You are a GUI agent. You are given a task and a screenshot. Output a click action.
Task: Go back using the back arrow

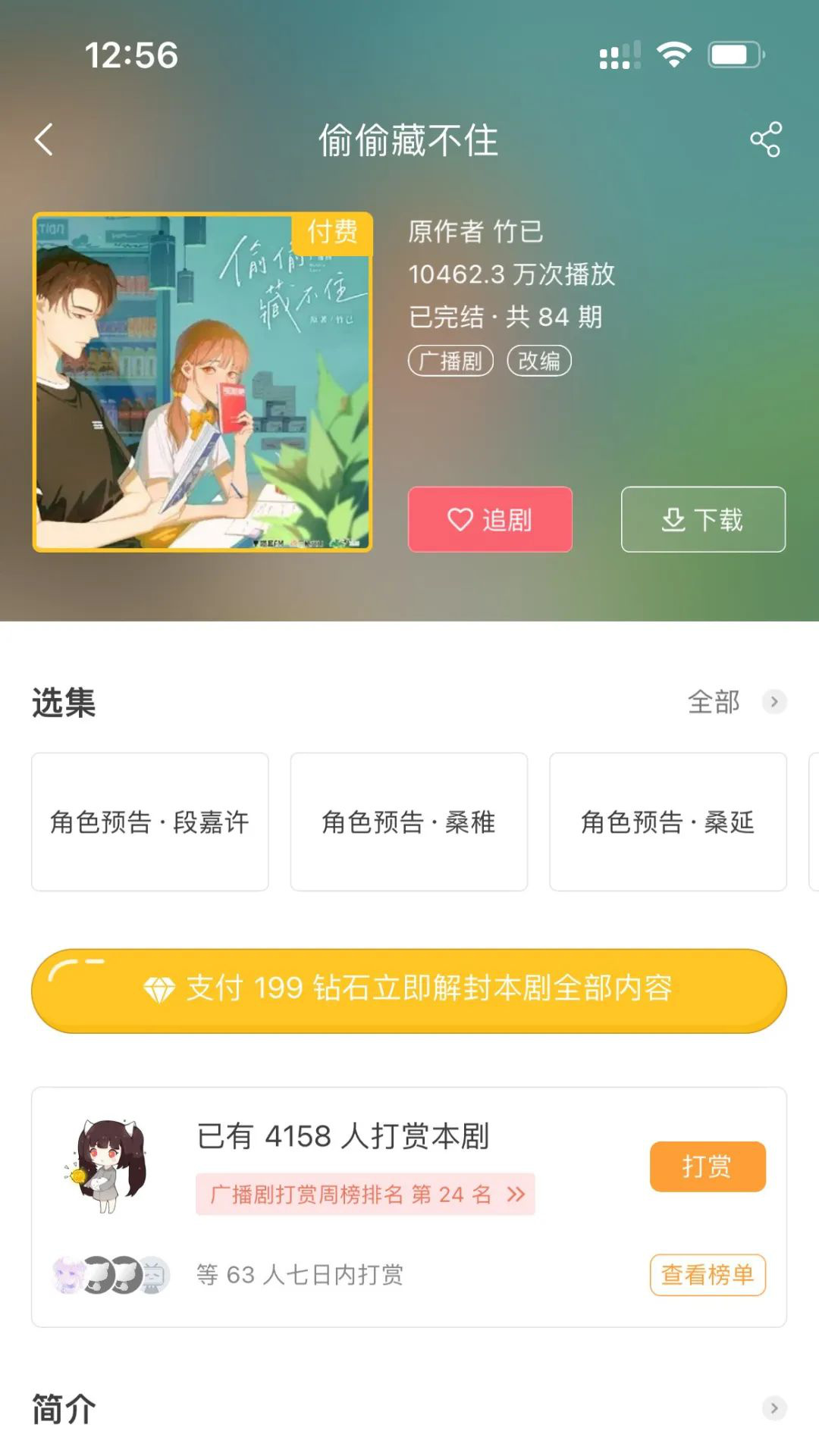click(x=44, y=139)
